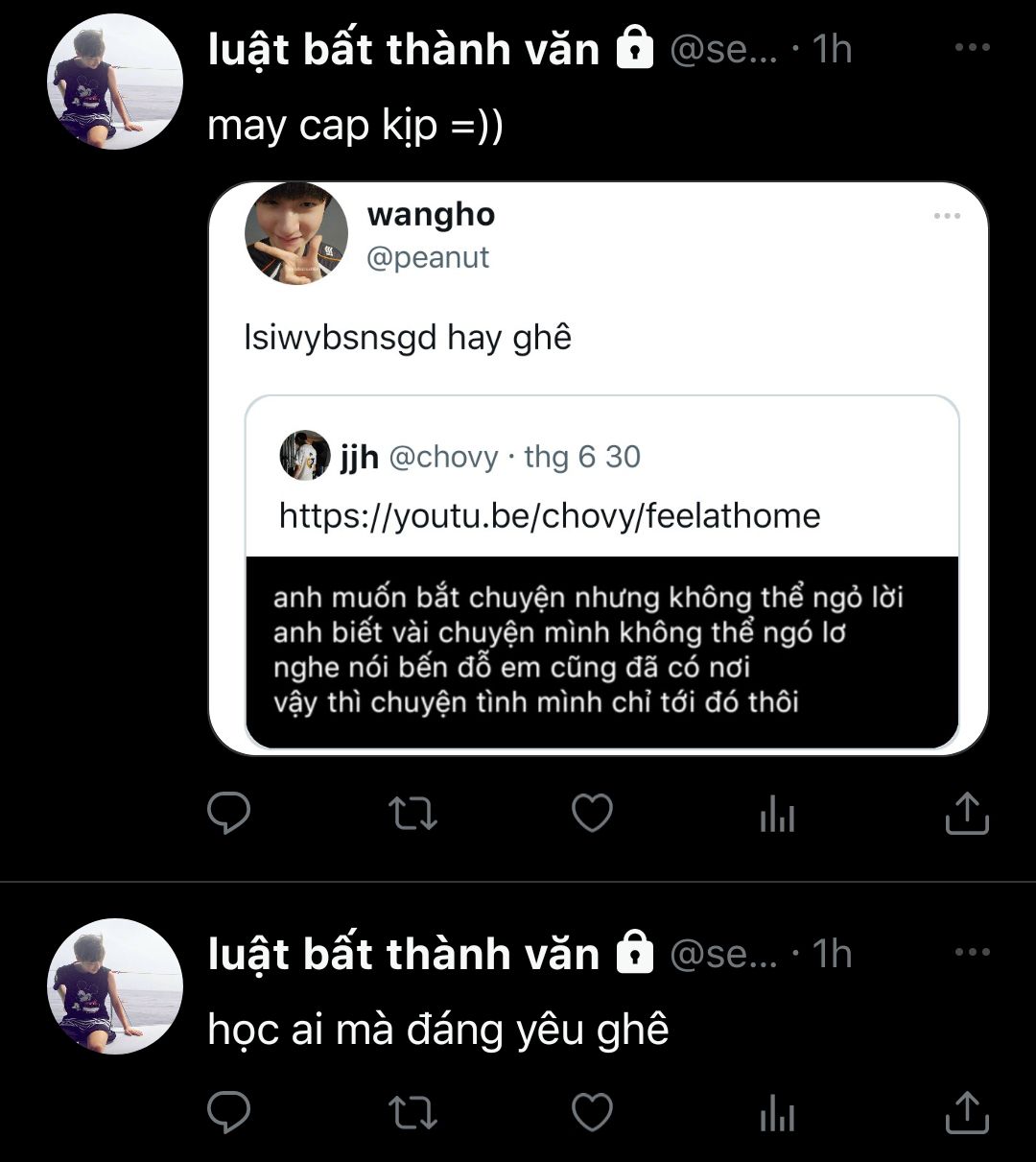
Task: View analytics of 'may cap kịp' tweet
Action: 777,816
